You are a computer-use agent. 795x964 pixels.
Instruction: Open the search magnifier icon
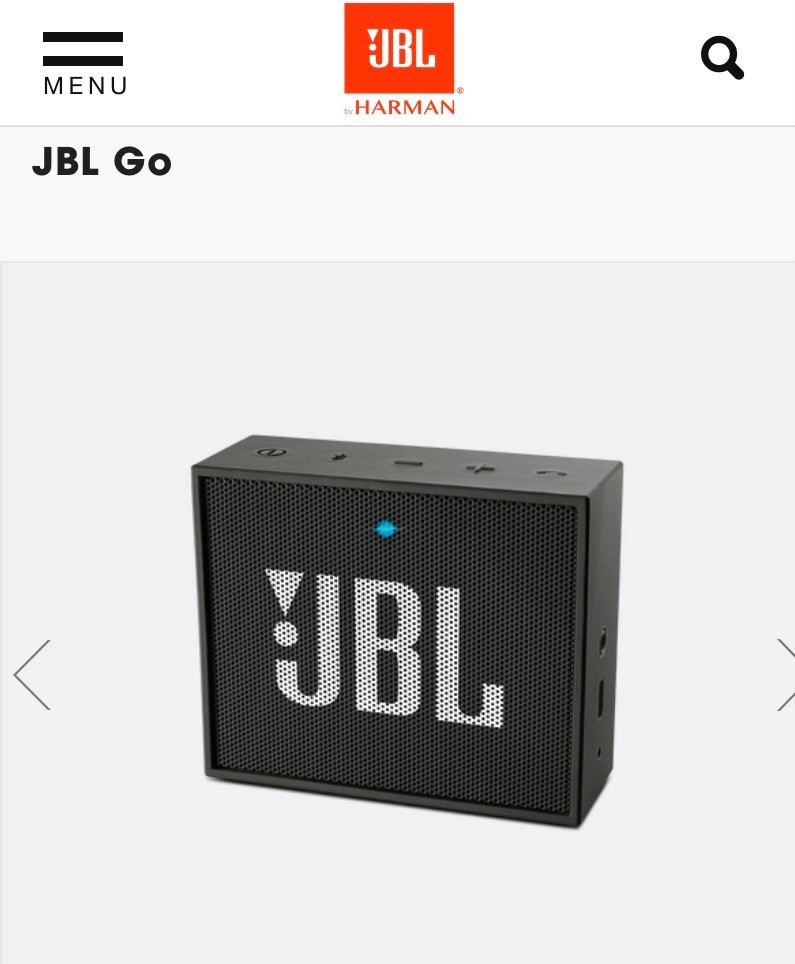[x=722, y=58]
